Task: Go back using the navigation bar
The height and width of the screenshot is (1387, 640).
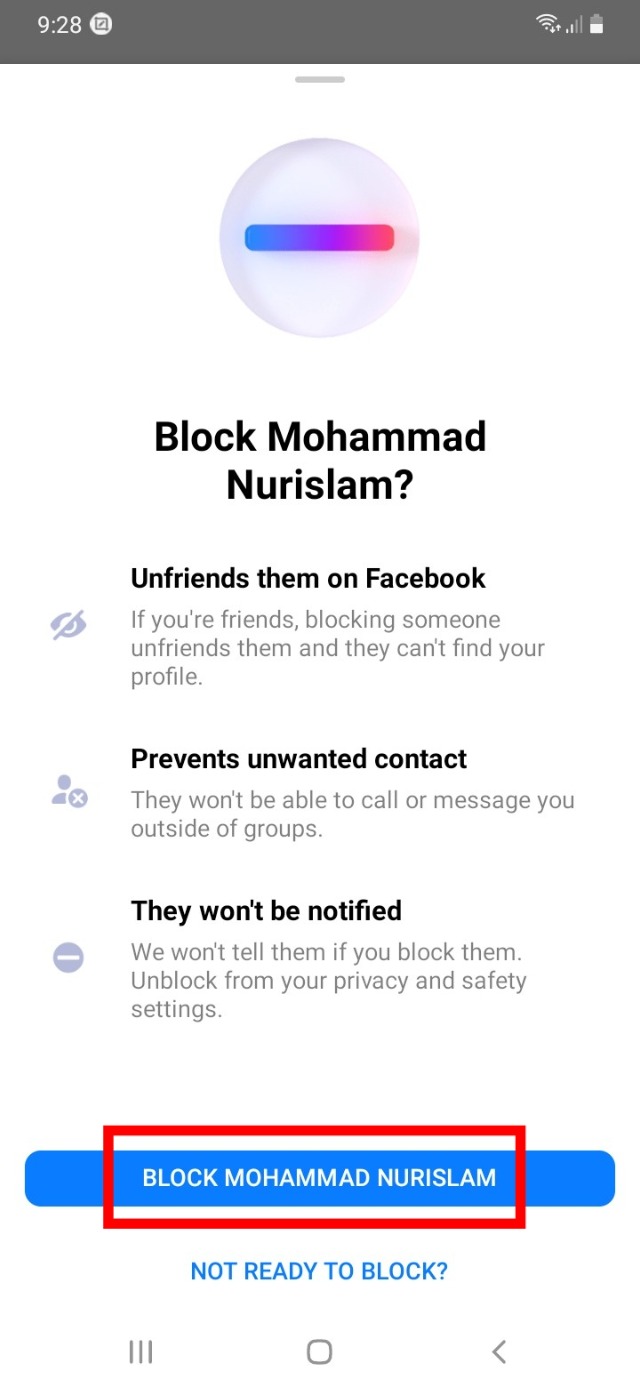Action: tap(498, 1352)
